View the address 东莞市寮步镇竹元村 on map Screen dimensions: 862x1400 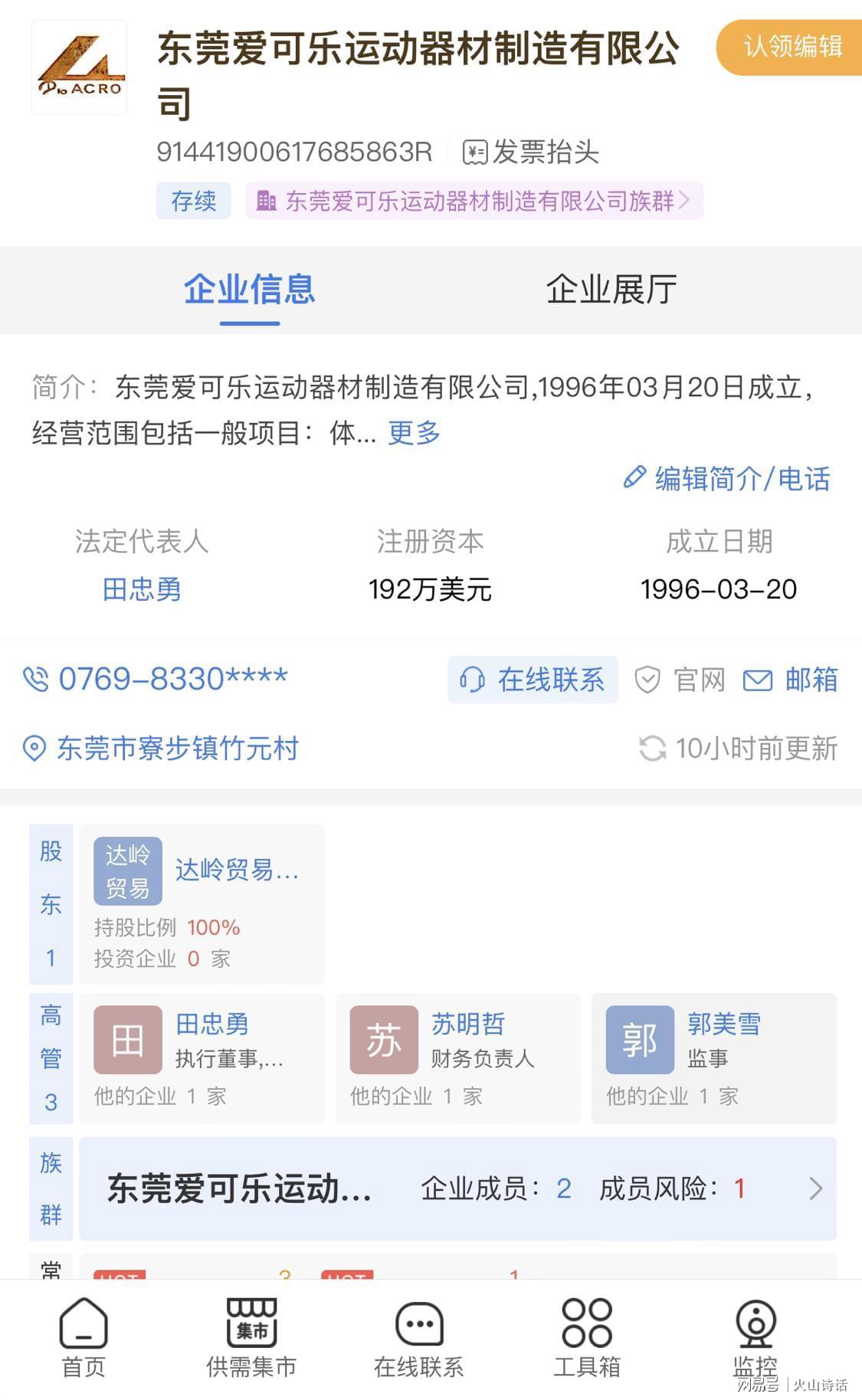point(161,749)
